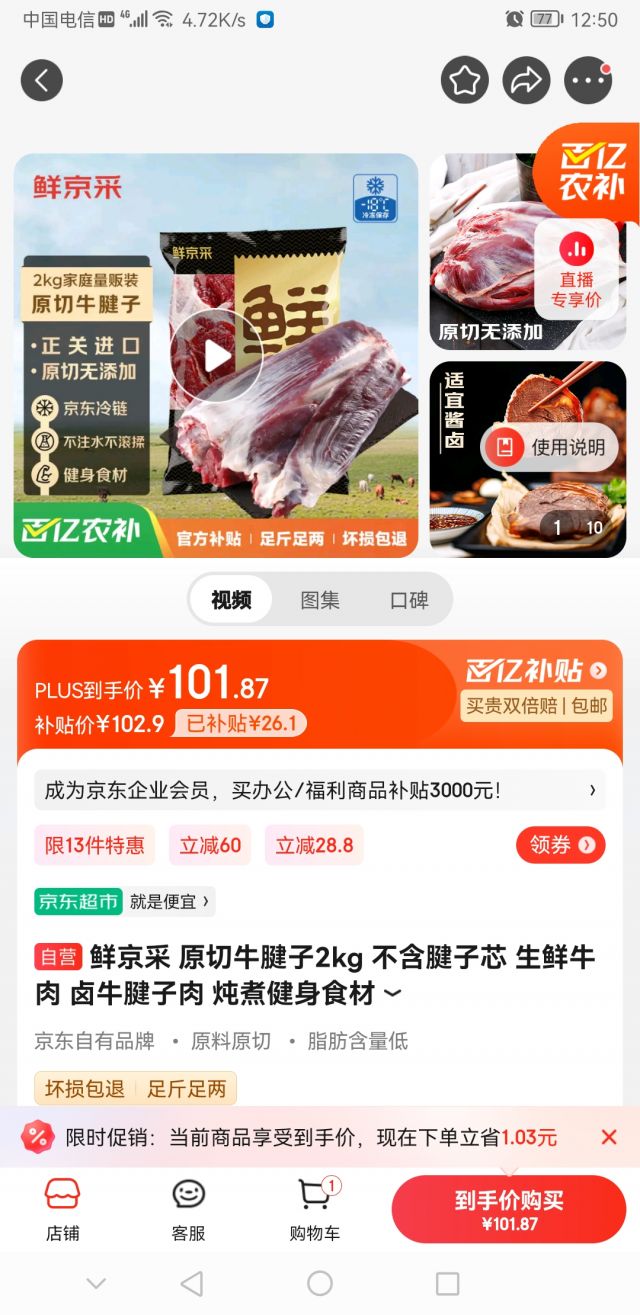Select the 视频 tab
This screenshot has width=640, height=1315.
point(231,600)
